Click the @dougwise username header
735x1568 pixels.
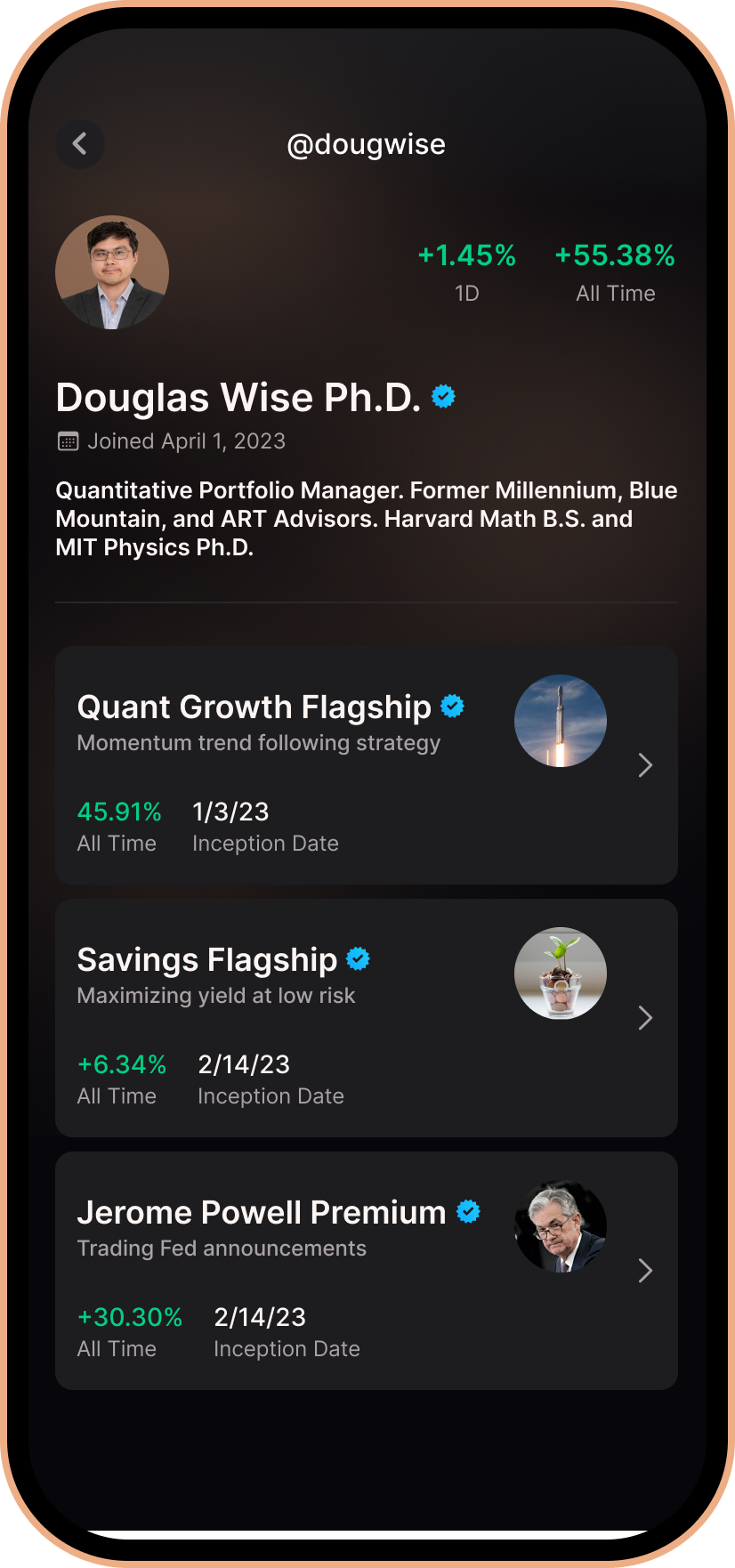pyautogui.click(x=367, y=144)
